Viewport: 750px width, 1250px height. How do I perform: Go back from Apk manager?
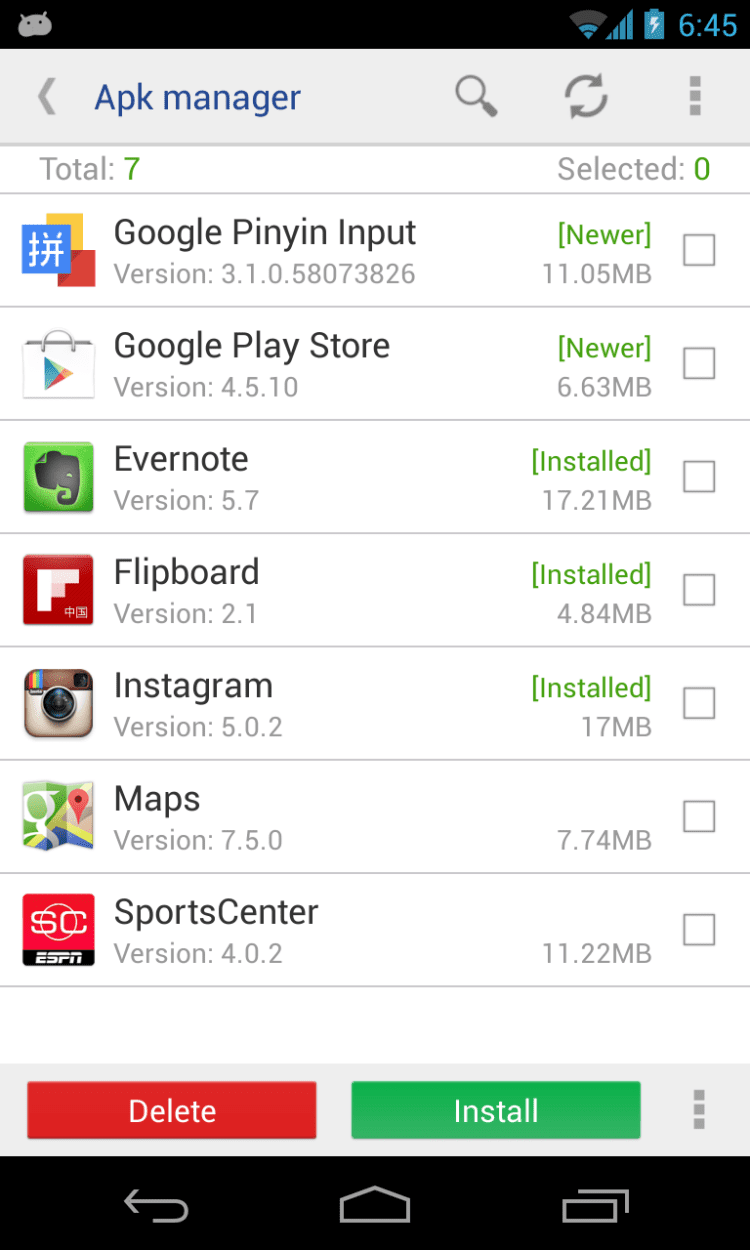tap(47, 98)
